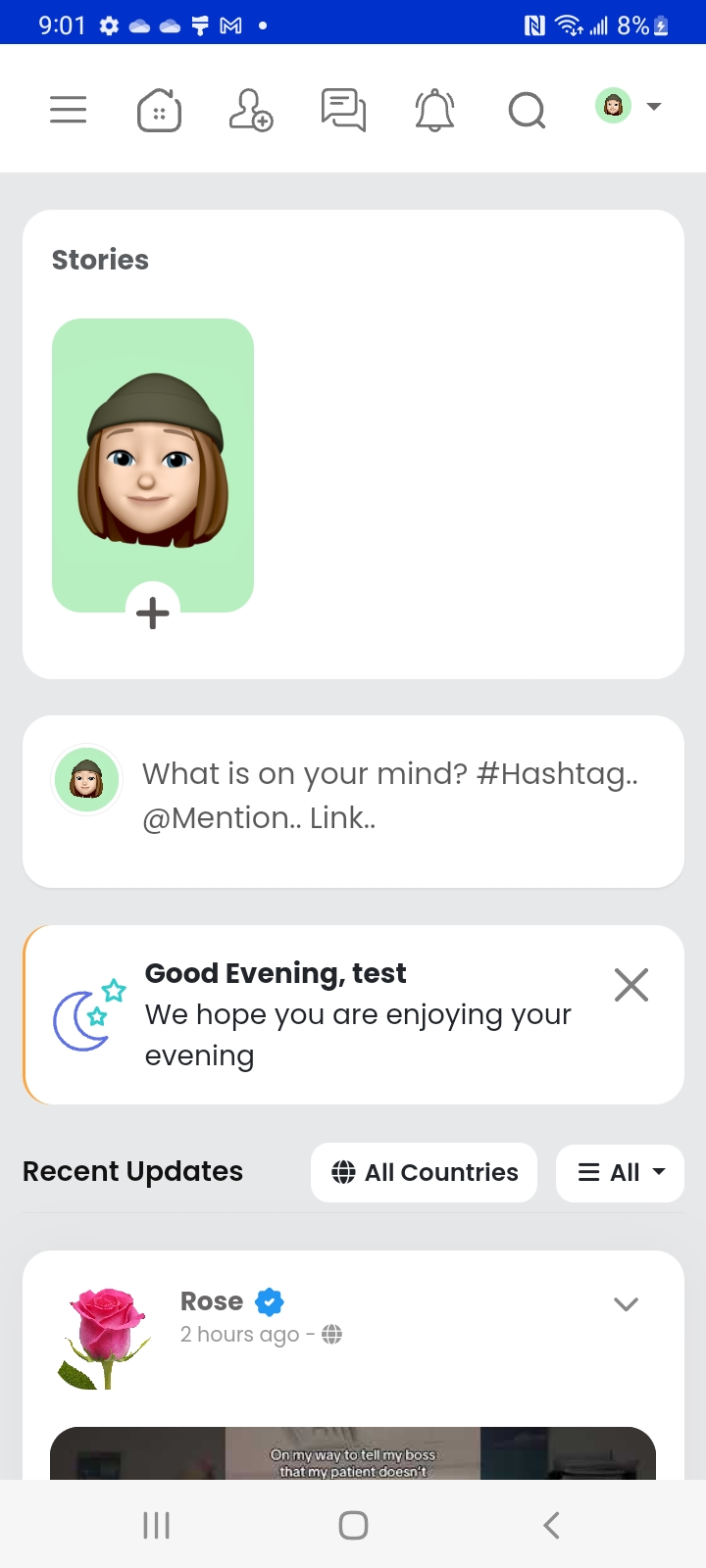This screenshot has height=1568, width=706.
Task: Open the All posts filter dropdown
Action: point(620,1172)
